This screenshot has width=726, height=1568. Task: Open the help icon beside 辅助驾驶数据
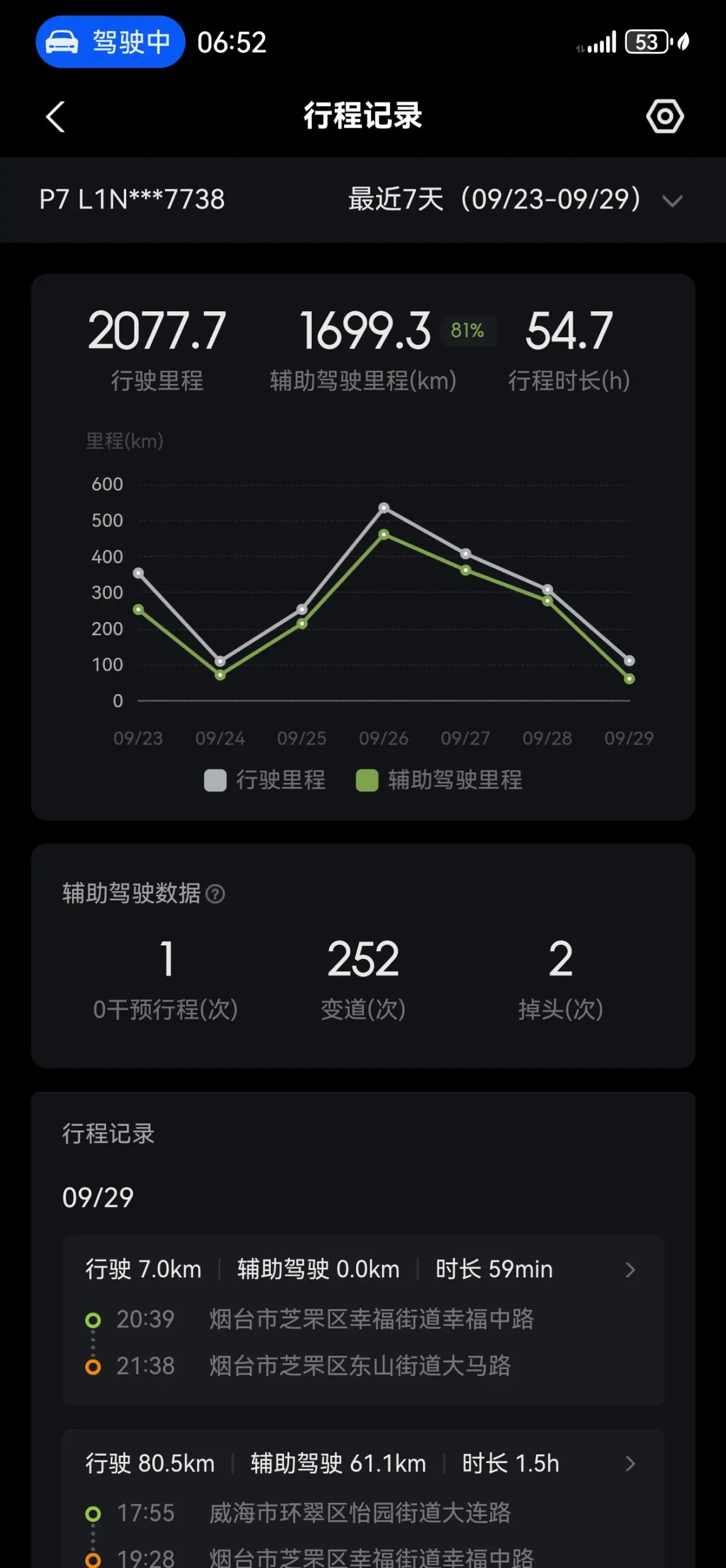215,894
